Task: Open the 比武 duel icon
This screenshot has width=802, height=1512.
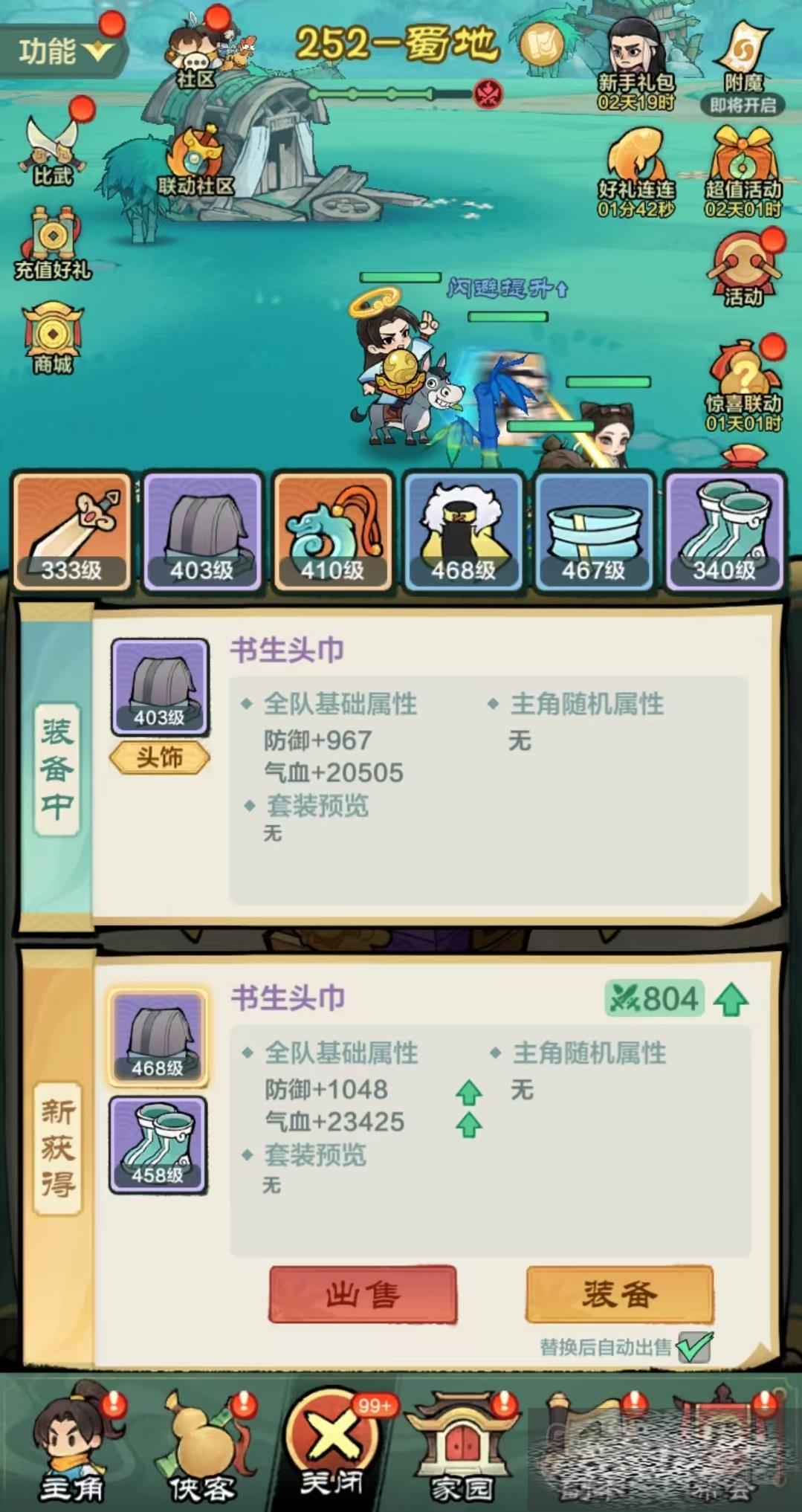Action: tap(52, 149)
